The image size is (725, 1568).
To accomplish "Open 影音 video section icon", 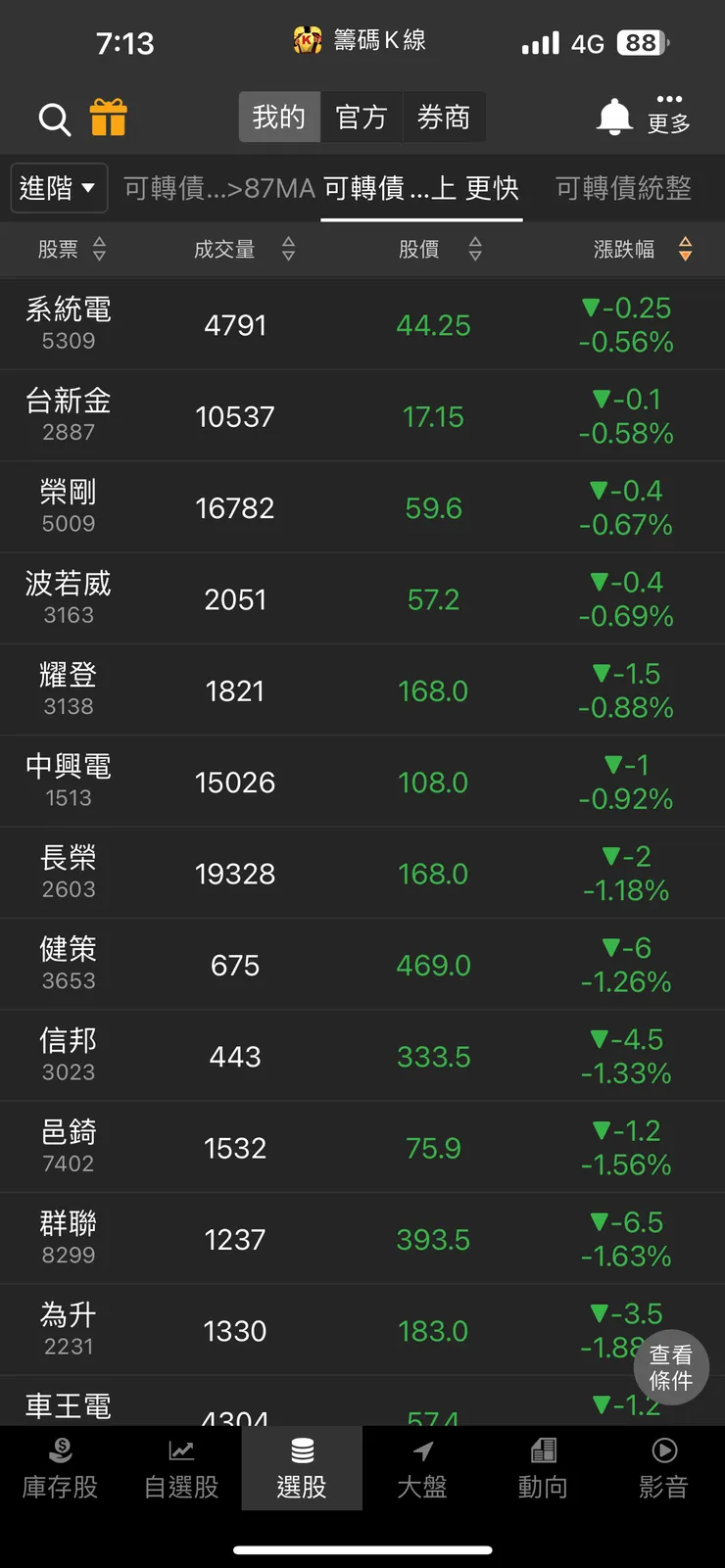I will [663, 1469].
